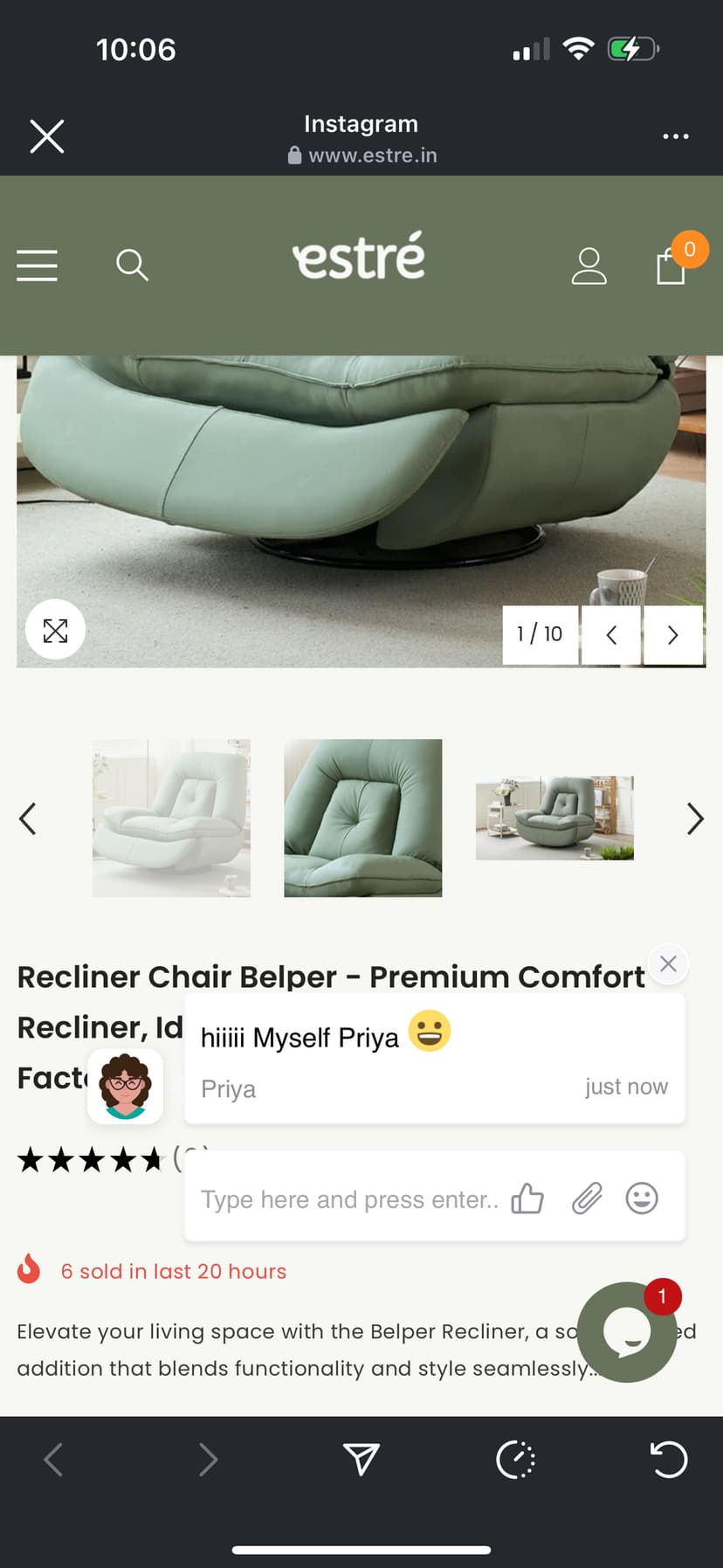Open the browser overflow menu
This screenshot has height=1568, width=723.
(675, 136)
